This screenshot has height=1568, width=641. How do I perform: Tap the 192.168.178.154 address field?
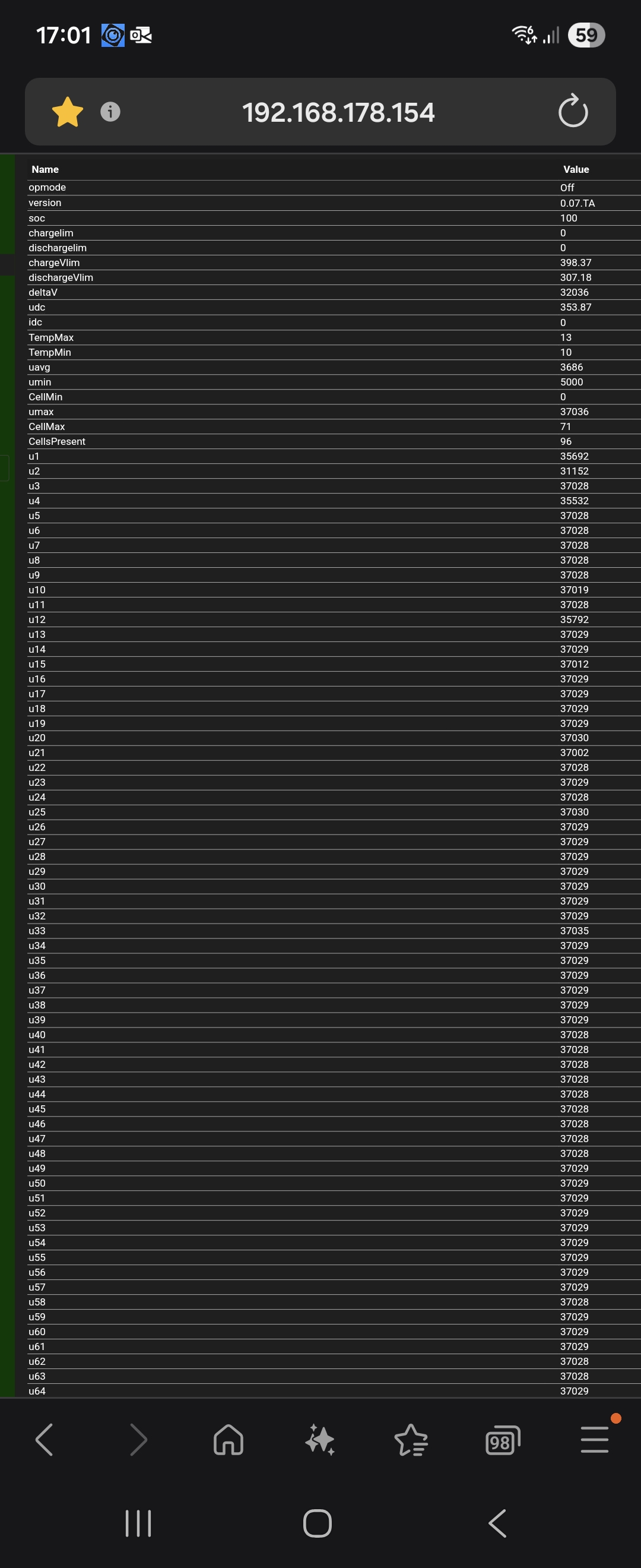338,113
